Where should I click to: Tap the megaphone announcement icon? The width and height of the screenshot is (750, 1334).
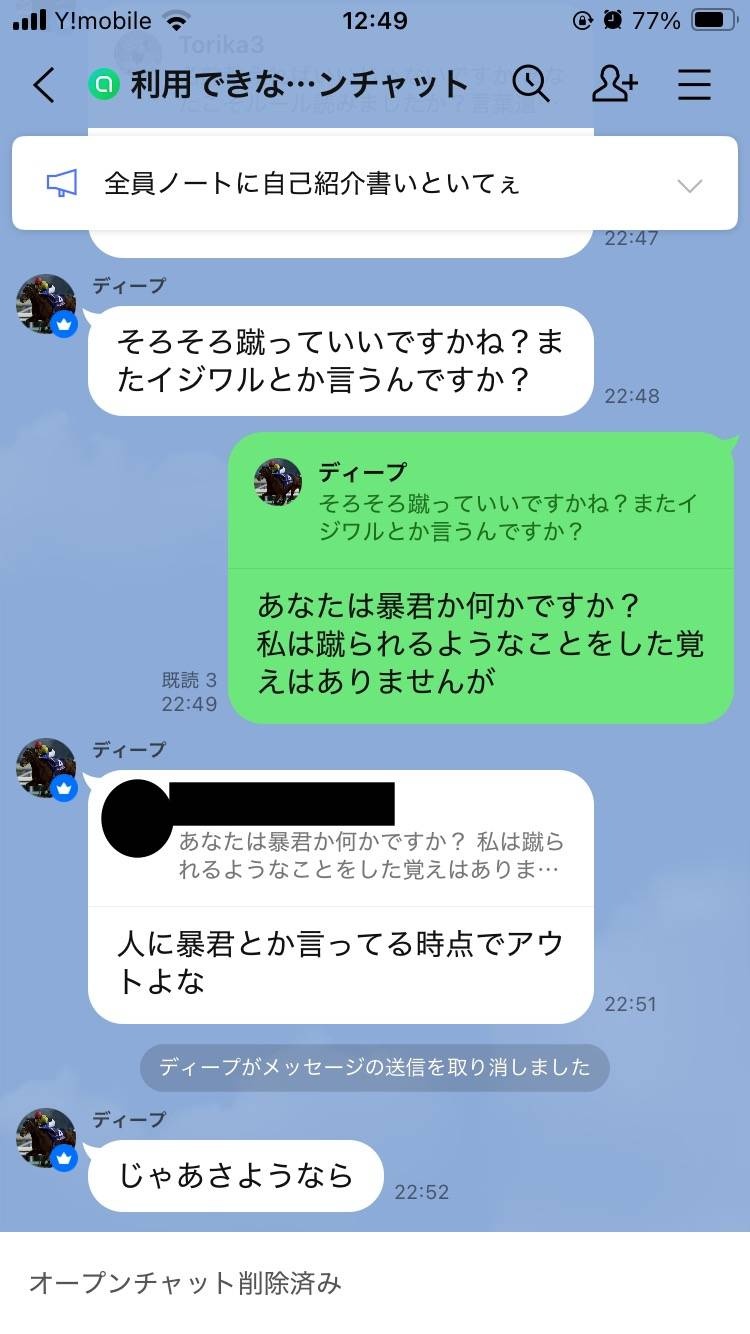(63, 185)
